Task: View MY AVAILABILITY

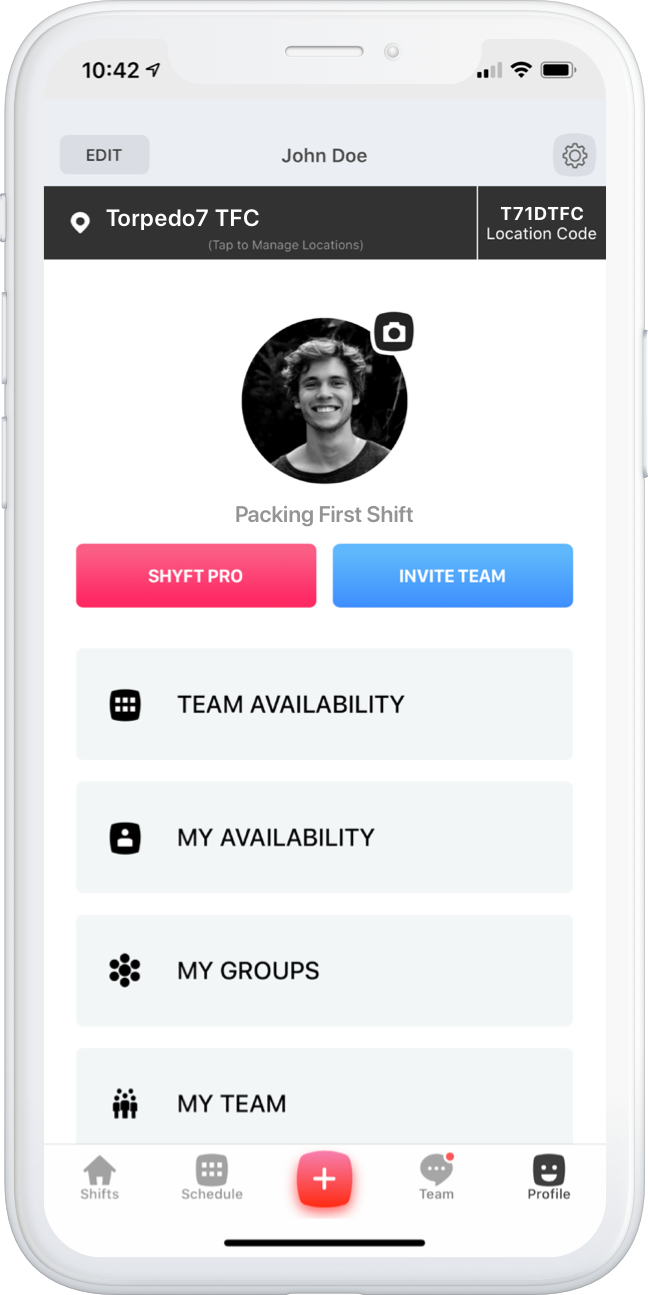Action: 324,837
